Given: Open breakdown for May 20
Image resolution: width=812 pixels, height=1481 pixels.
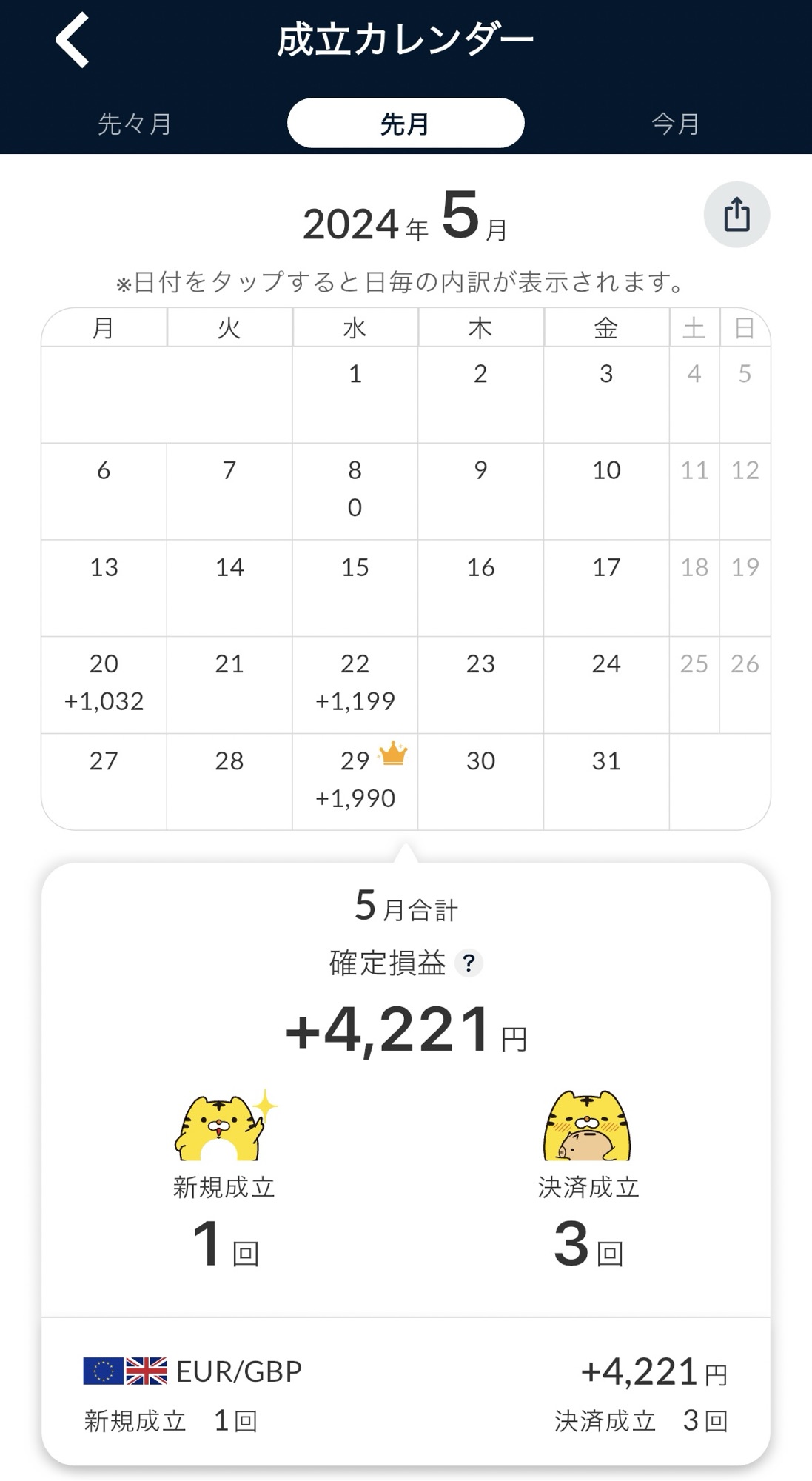Looking at the screenshot, I should click(x=104, y=684).
